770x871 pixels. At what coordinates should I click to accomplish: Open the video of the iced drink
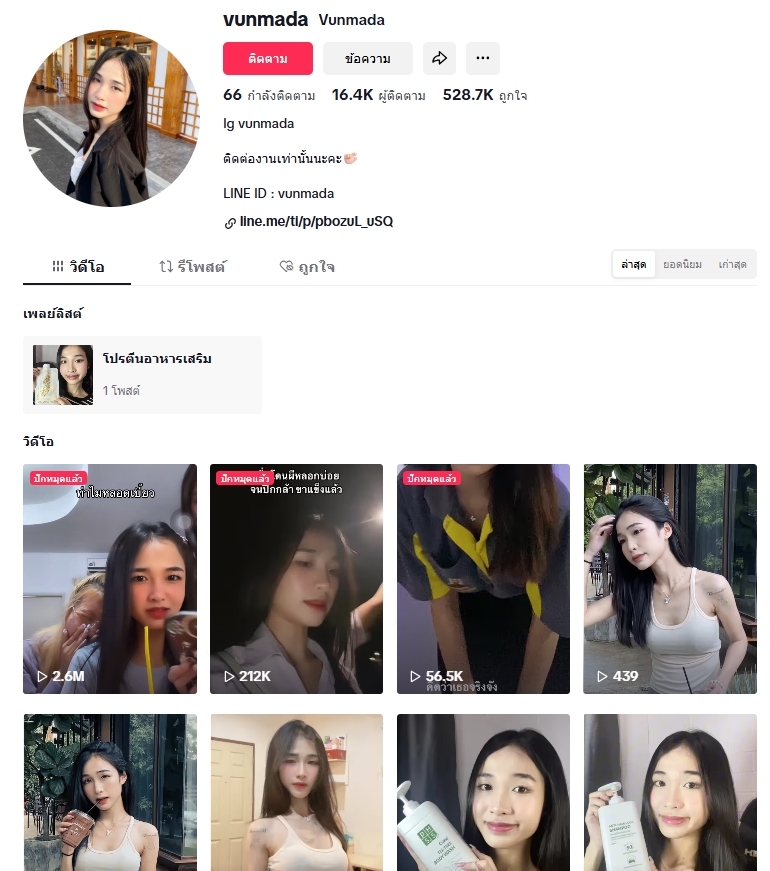coord(110,792)
